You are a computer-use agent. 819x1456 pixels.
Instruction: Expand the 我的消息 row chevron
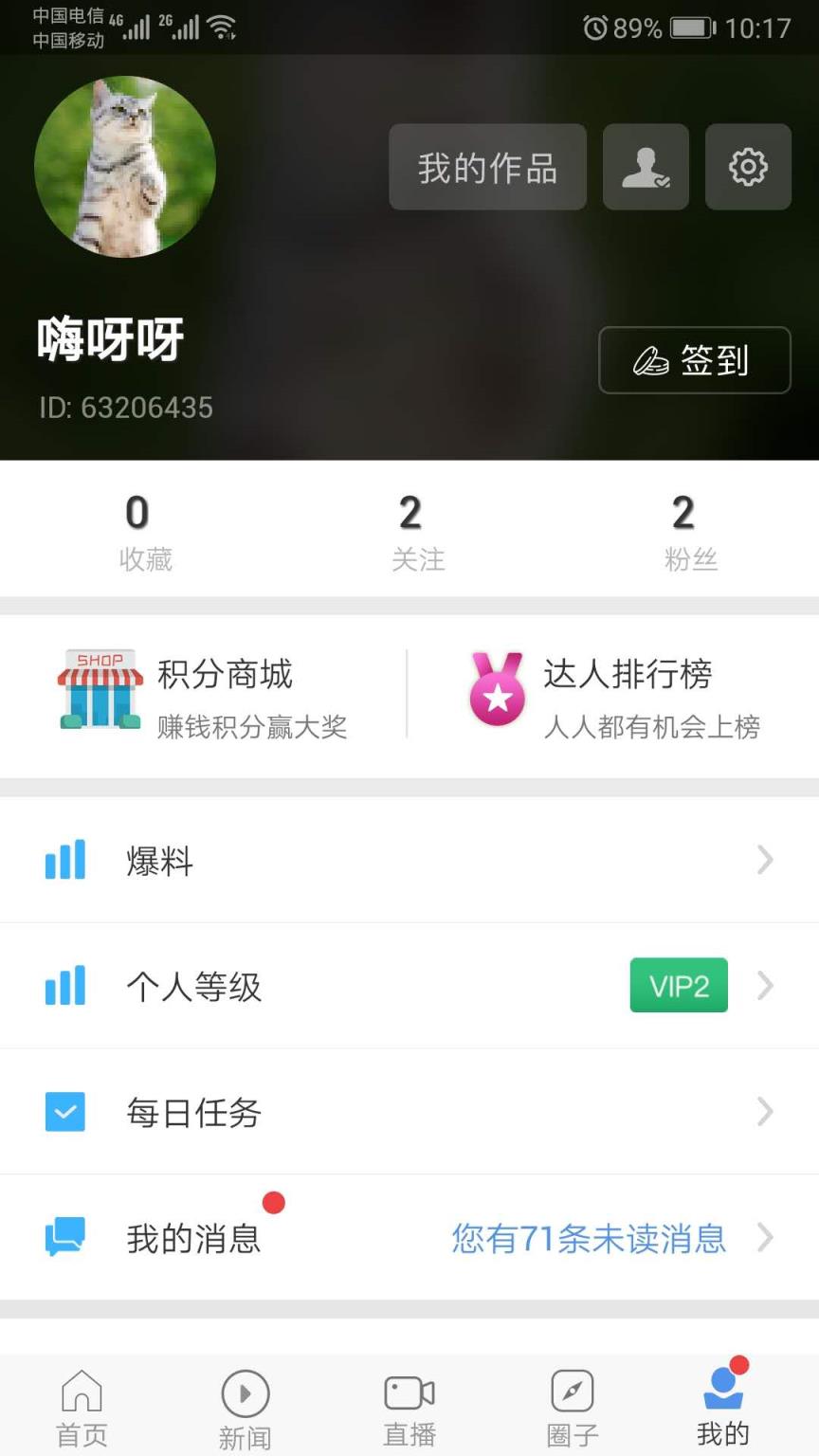click(765, 1237)
